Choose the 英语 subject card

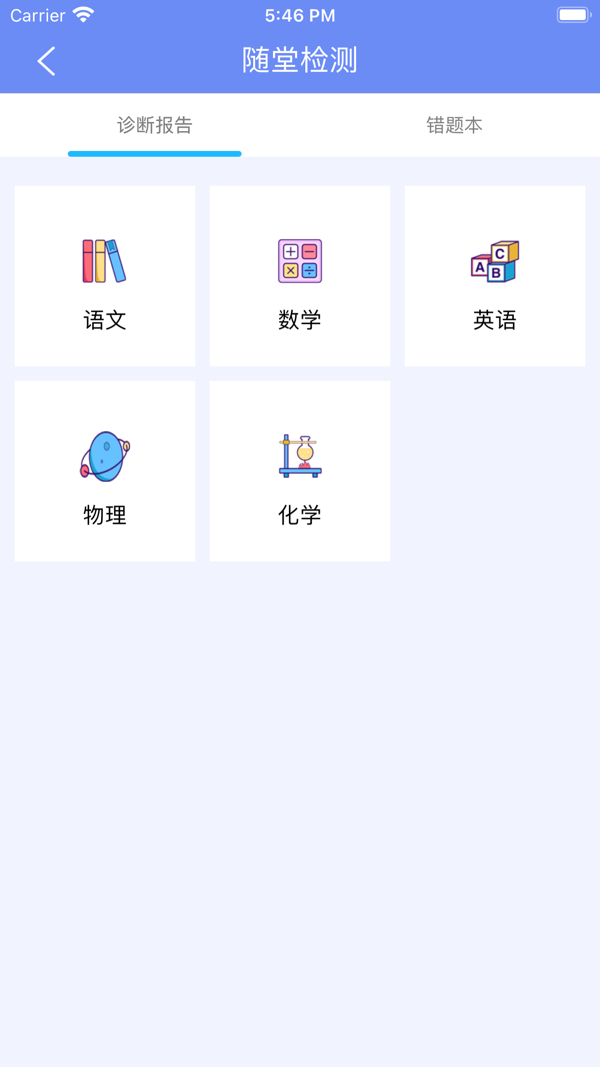point(494,276)
